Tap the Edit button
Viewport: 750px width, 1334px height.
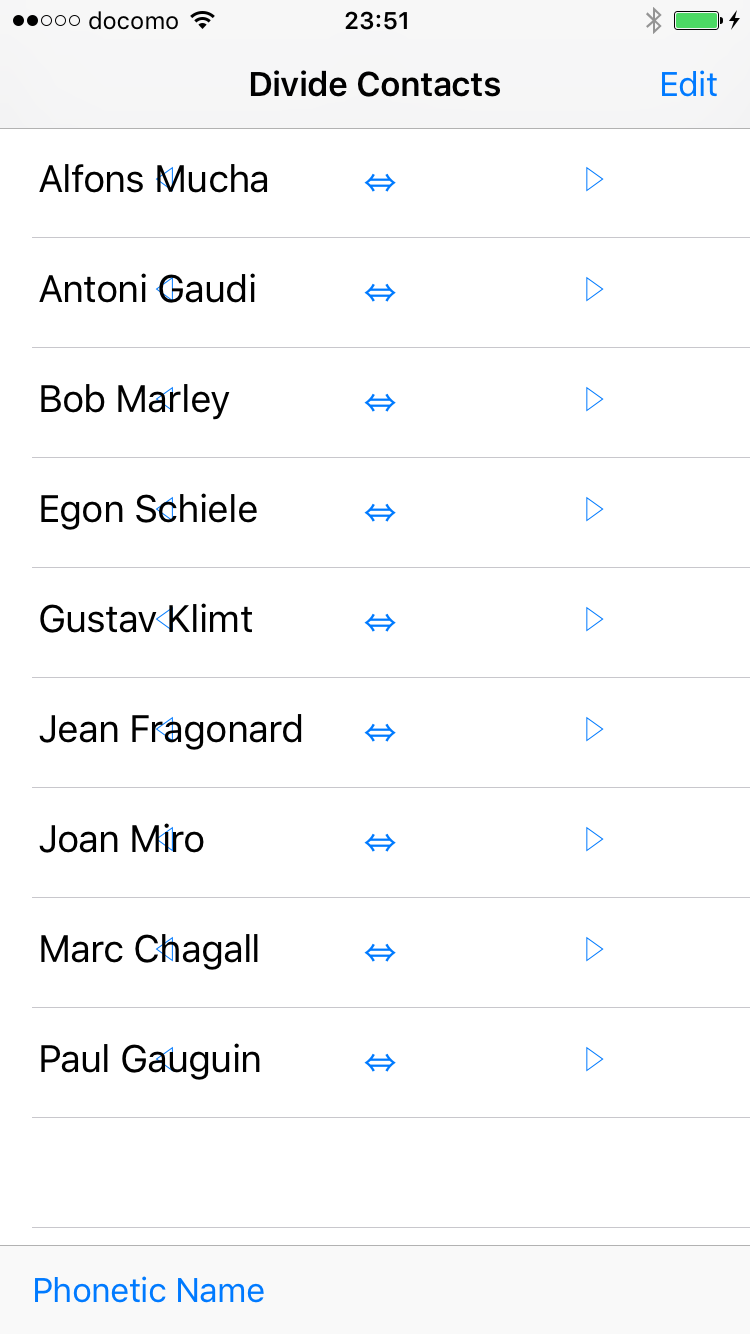point(688,84)
